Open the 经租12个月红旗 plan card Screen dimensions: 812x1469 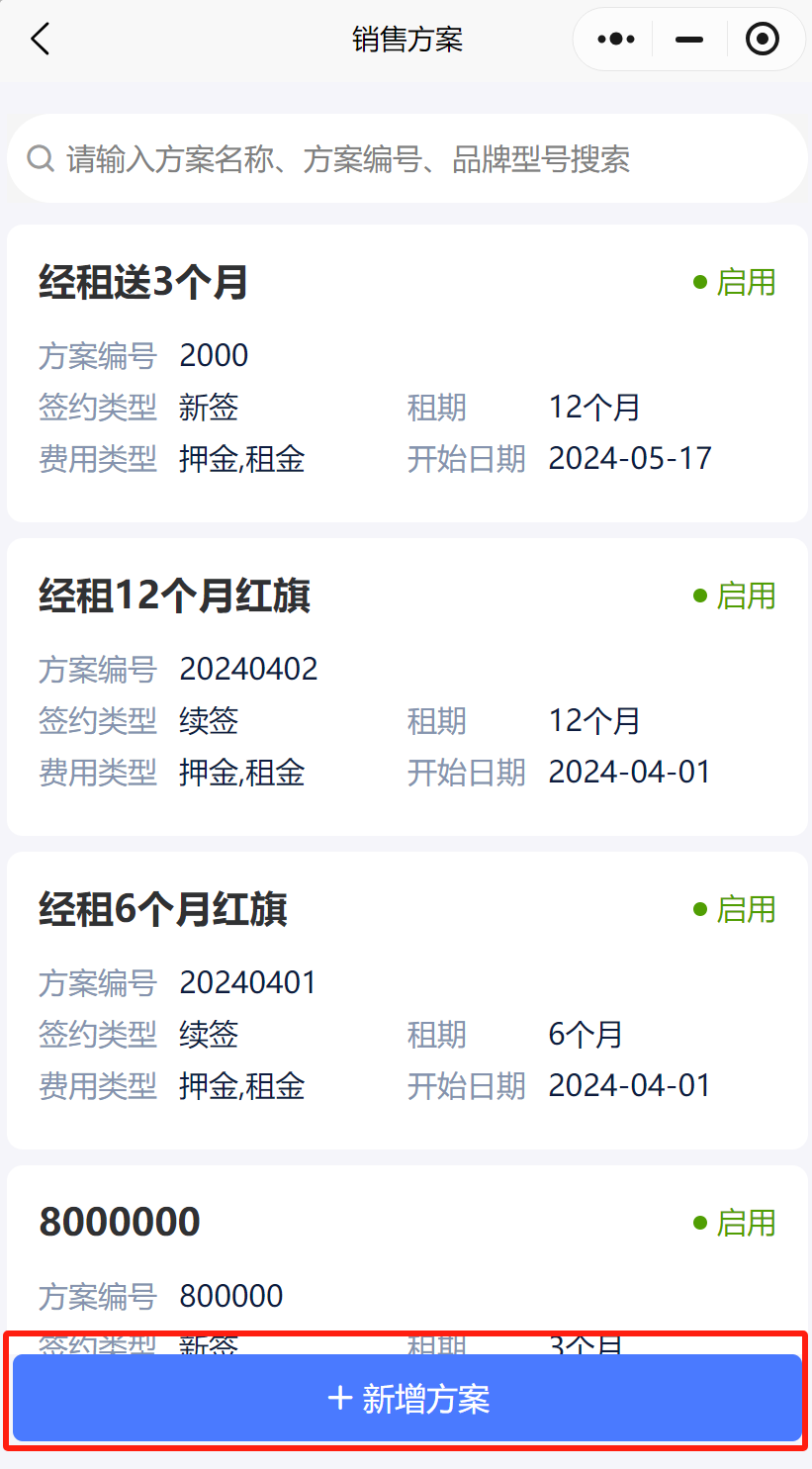click(x=407, y=687)
